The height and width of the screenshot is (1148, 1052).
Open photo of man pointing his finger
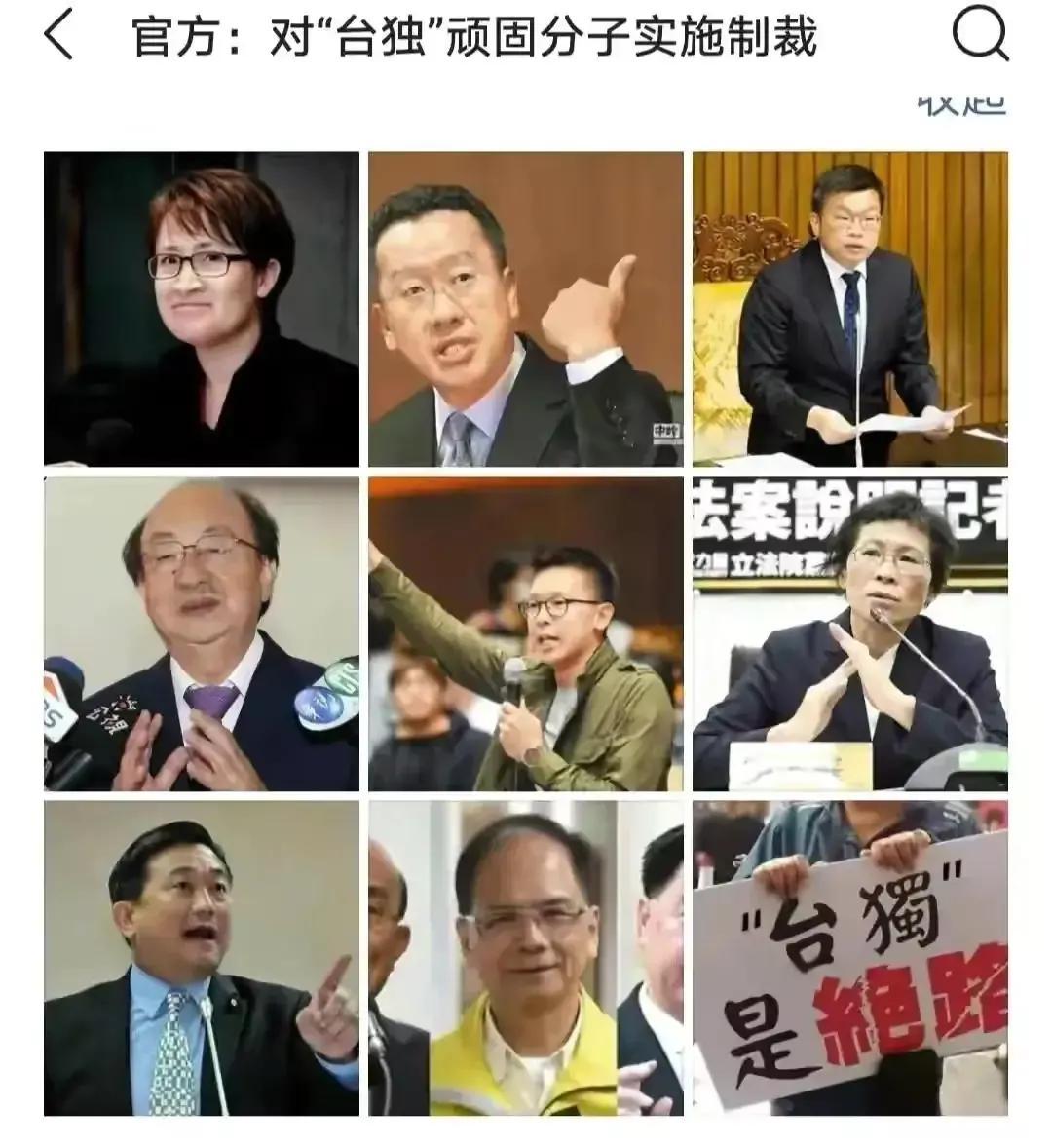[x=201, y=958]
